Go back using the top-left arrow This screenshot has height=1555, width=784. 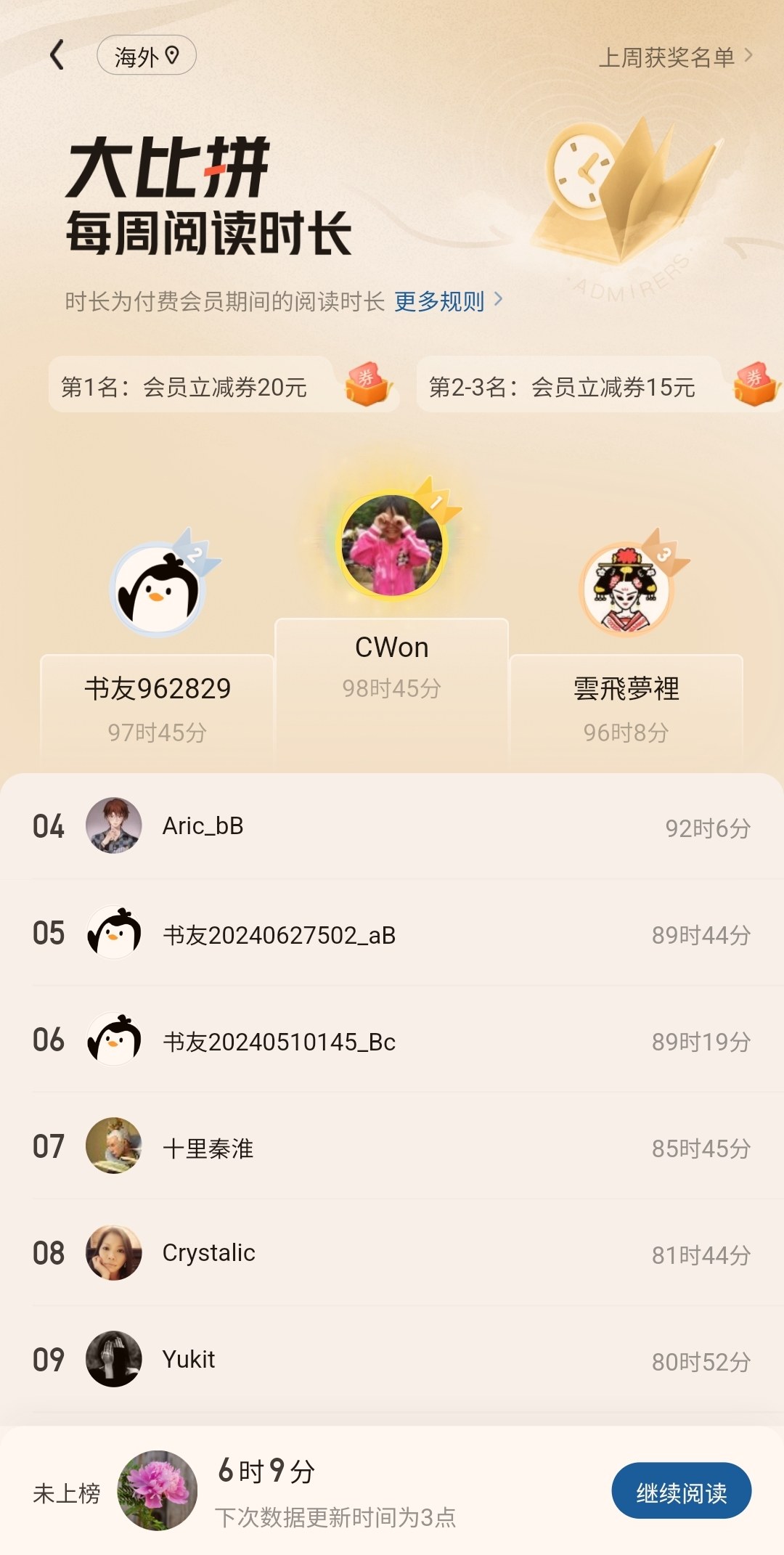57,55
